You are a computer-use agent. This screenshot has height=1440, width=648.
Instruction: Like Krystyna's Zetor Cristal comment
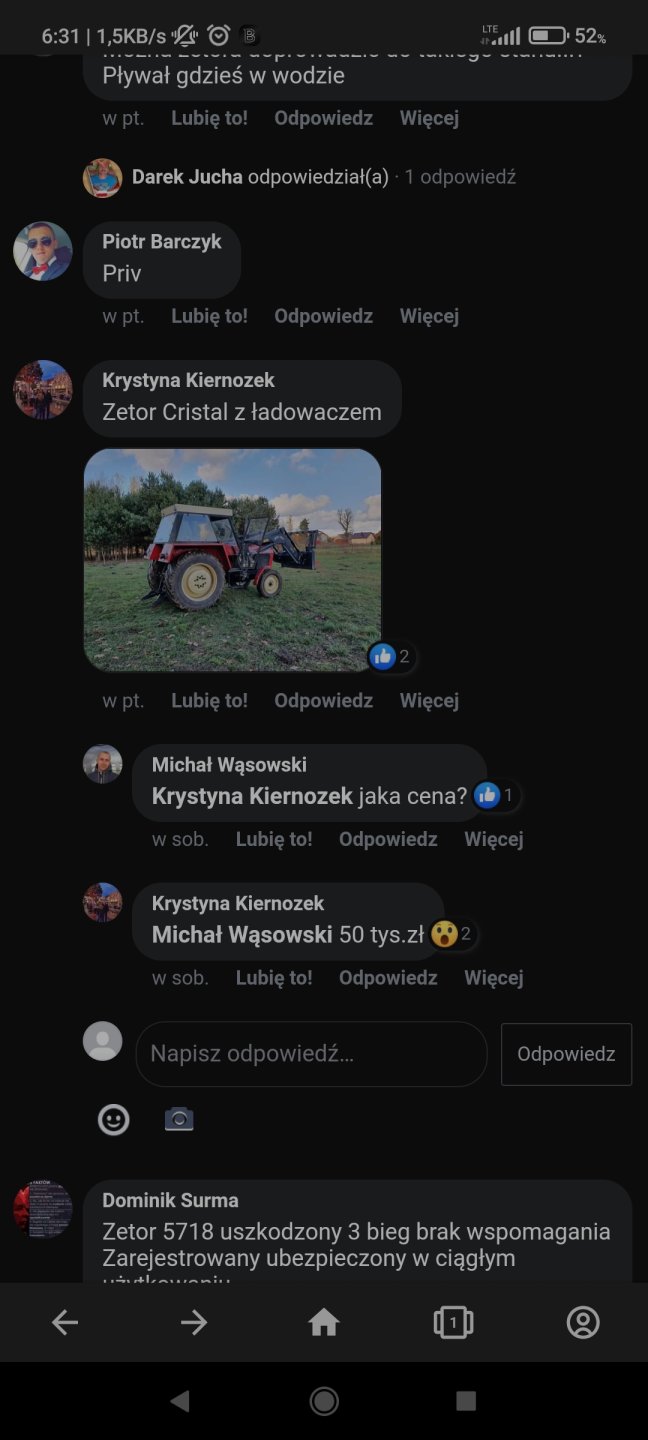[x=209, y=701]
